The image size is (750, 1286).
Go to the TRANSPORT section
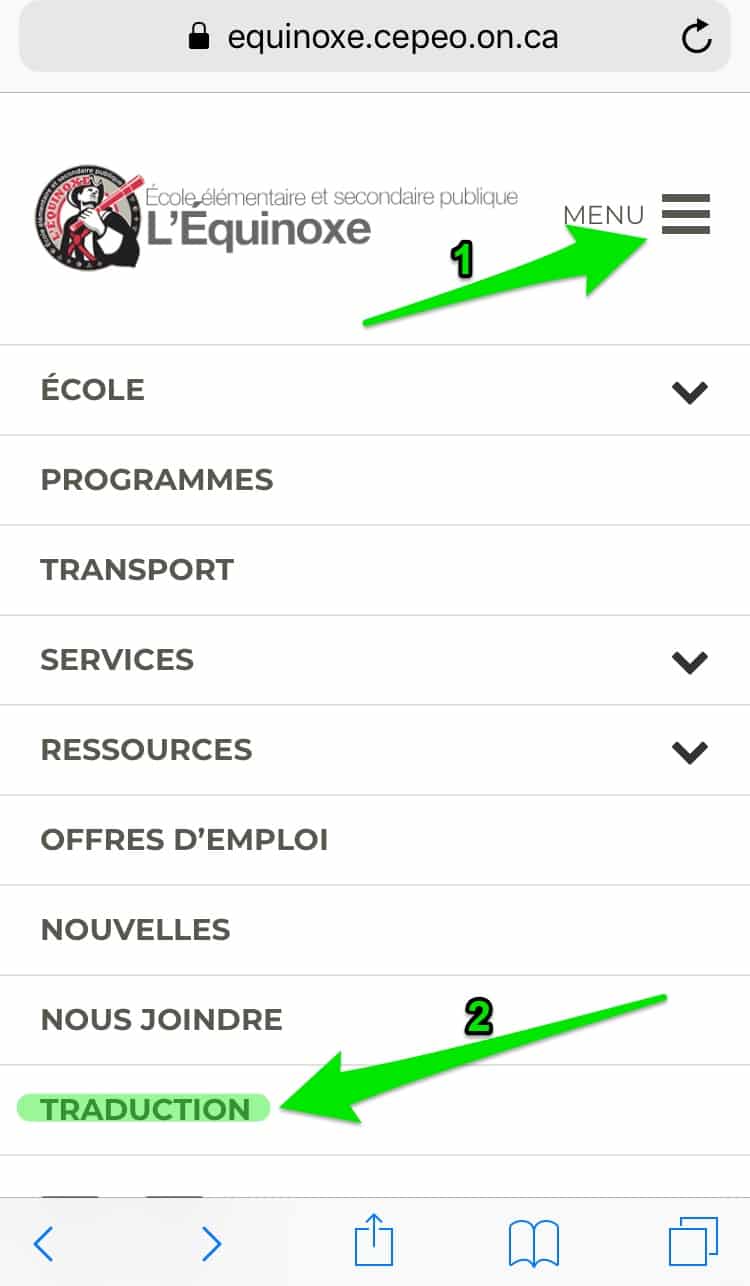tap(137, 570)
